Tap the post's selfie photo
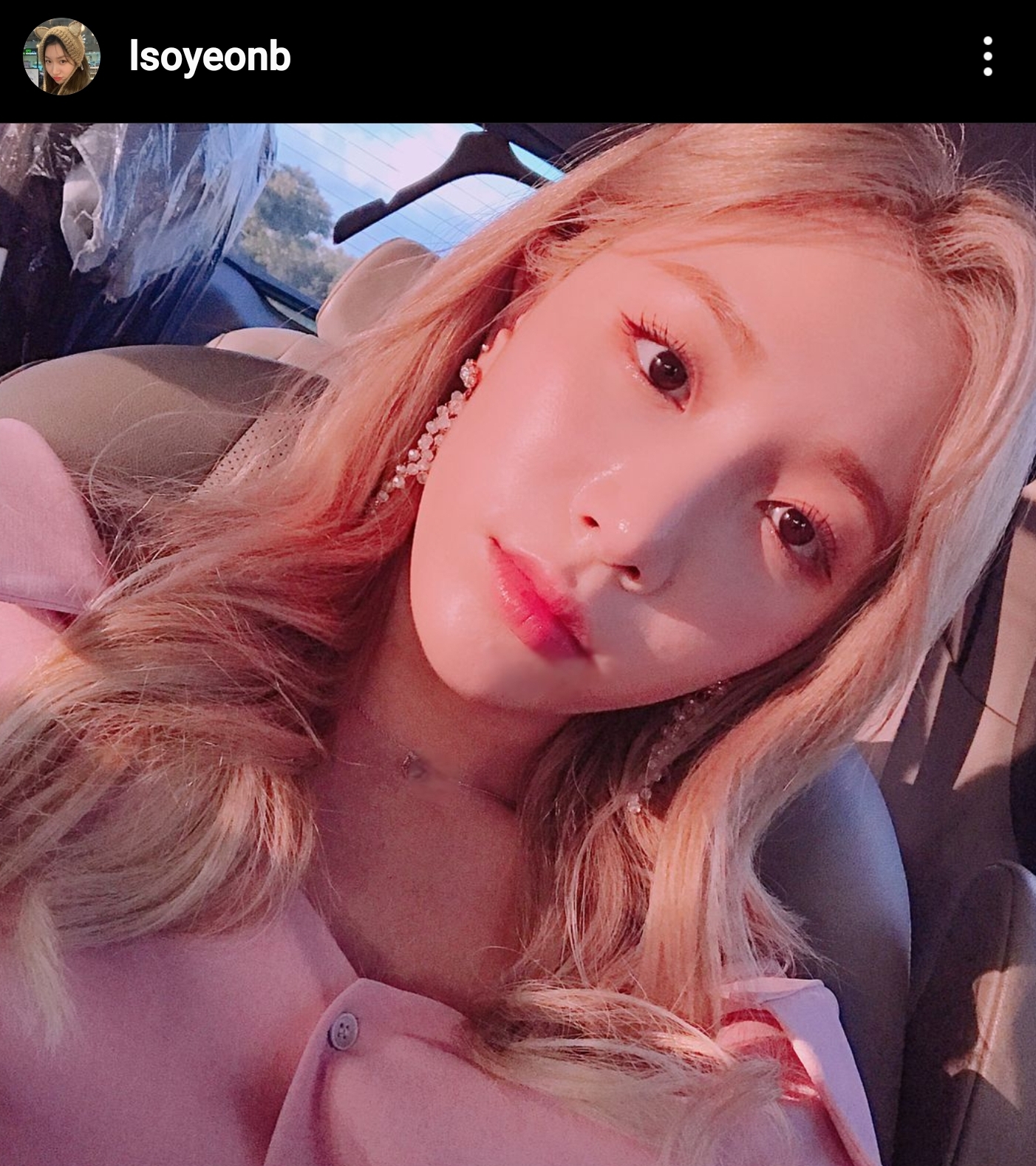 tap(517, 643)
